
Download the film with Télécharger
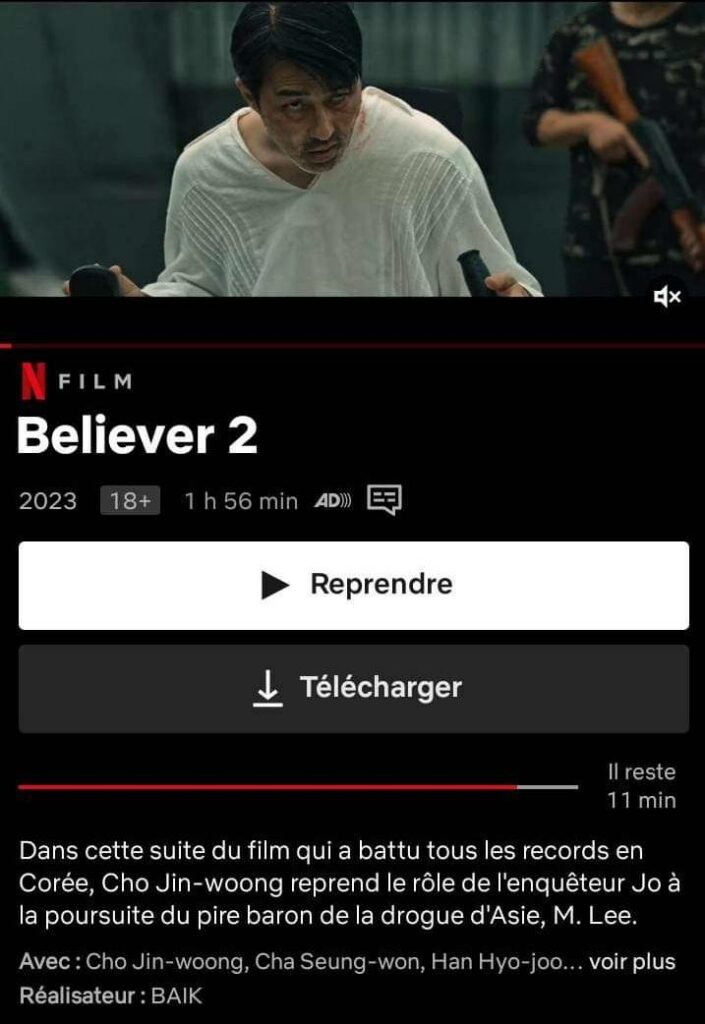(353, 688)
